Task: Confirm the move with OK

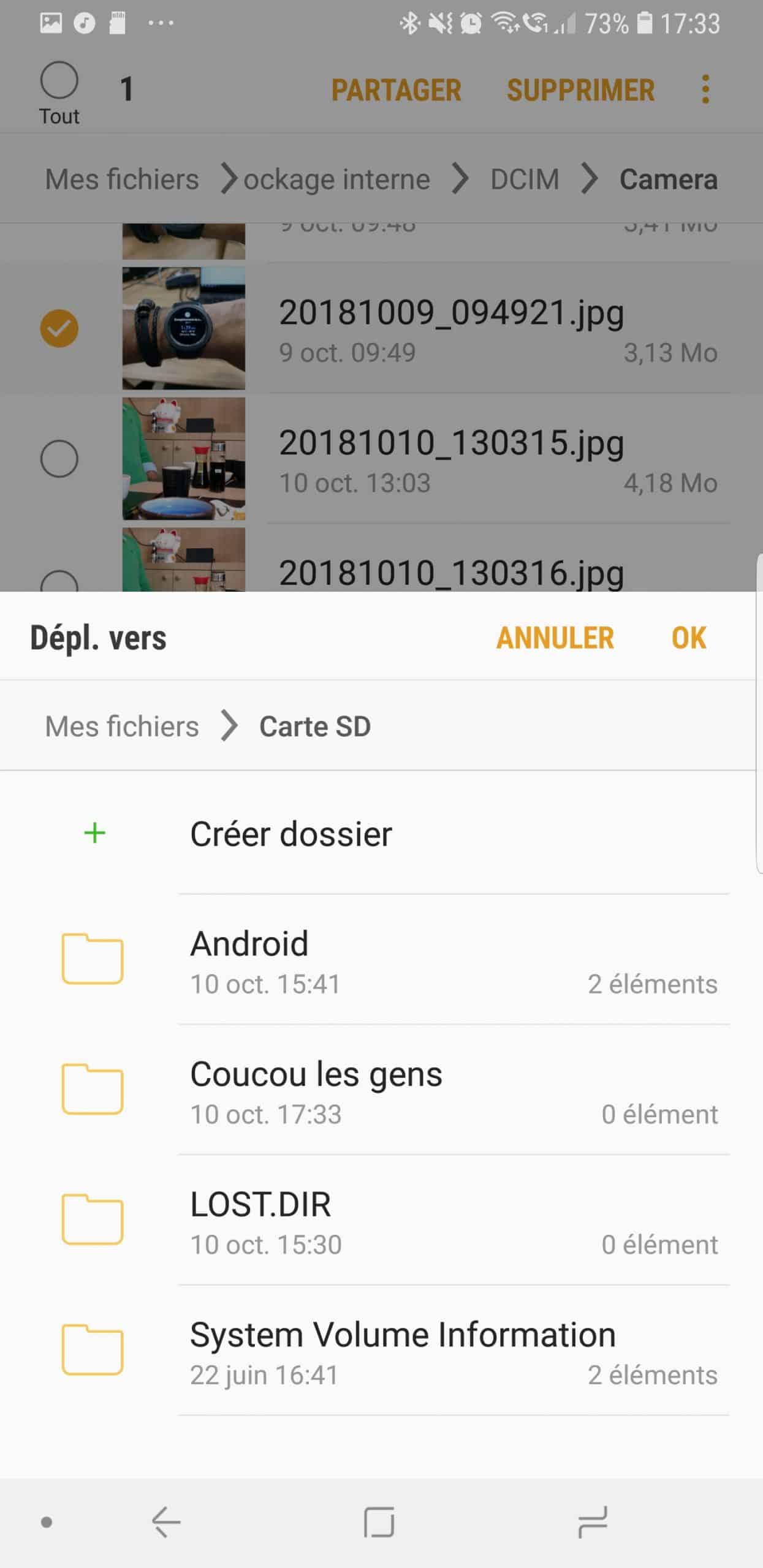Action: [x=689, y=638]
